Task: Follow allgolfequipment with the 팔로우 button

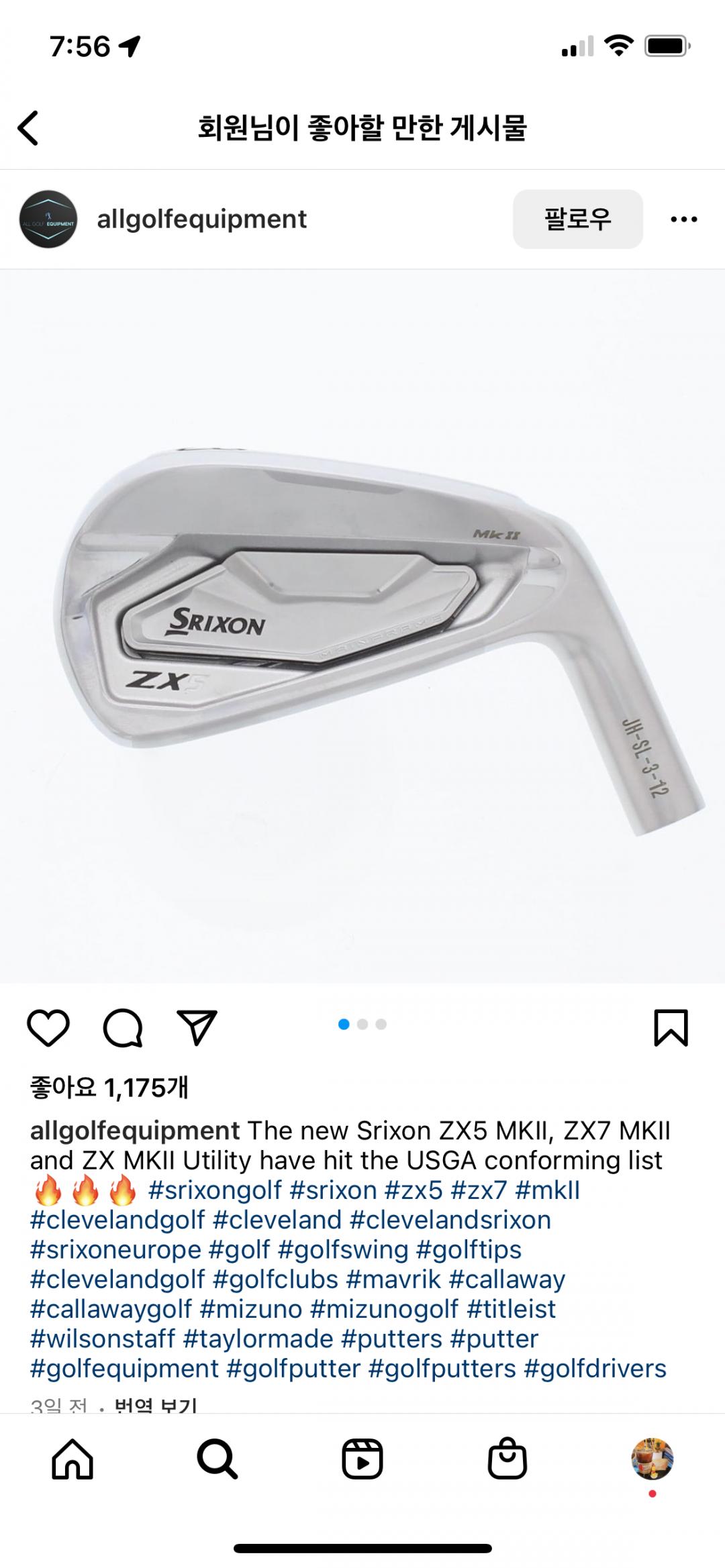Action: pos(578,219)
